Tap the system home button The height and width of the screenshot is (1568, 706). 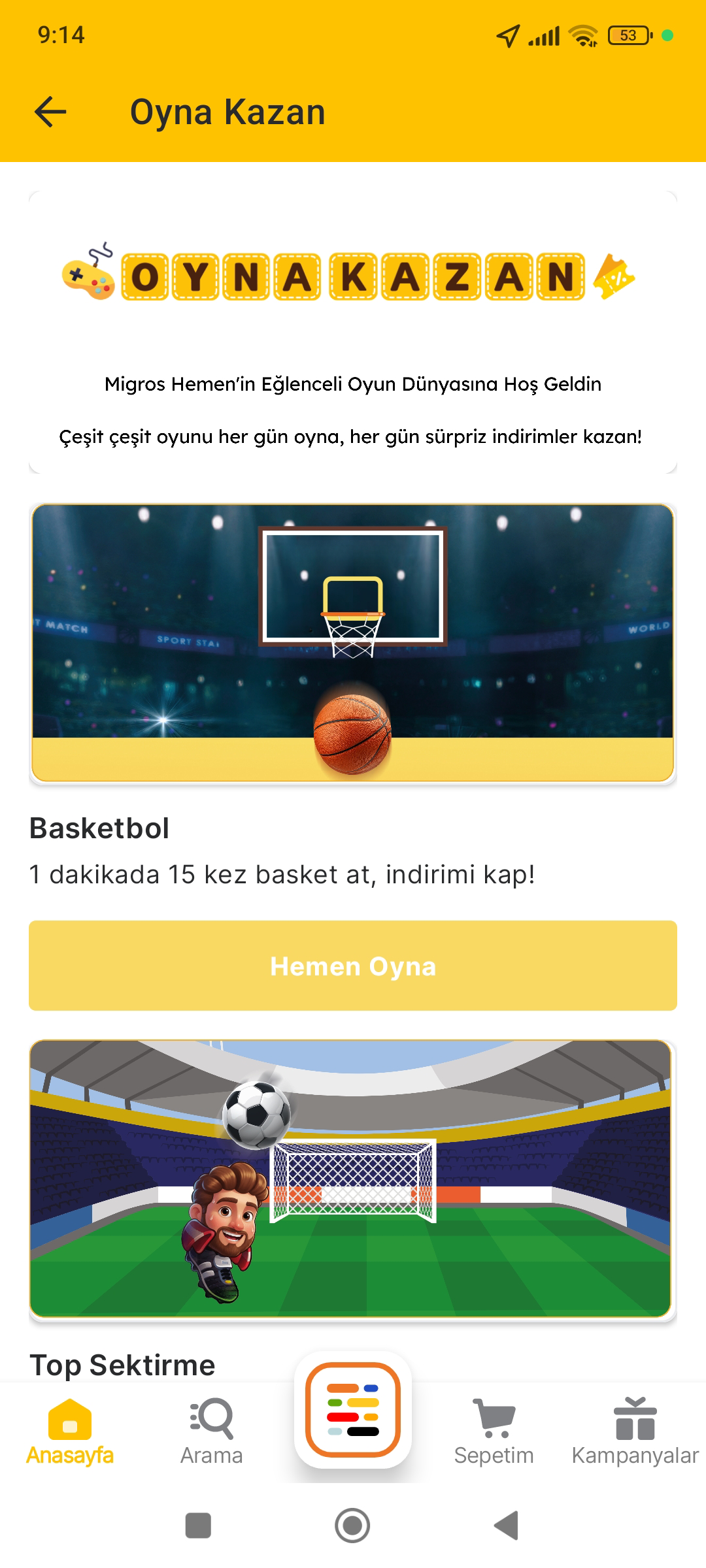(352, 1526)
